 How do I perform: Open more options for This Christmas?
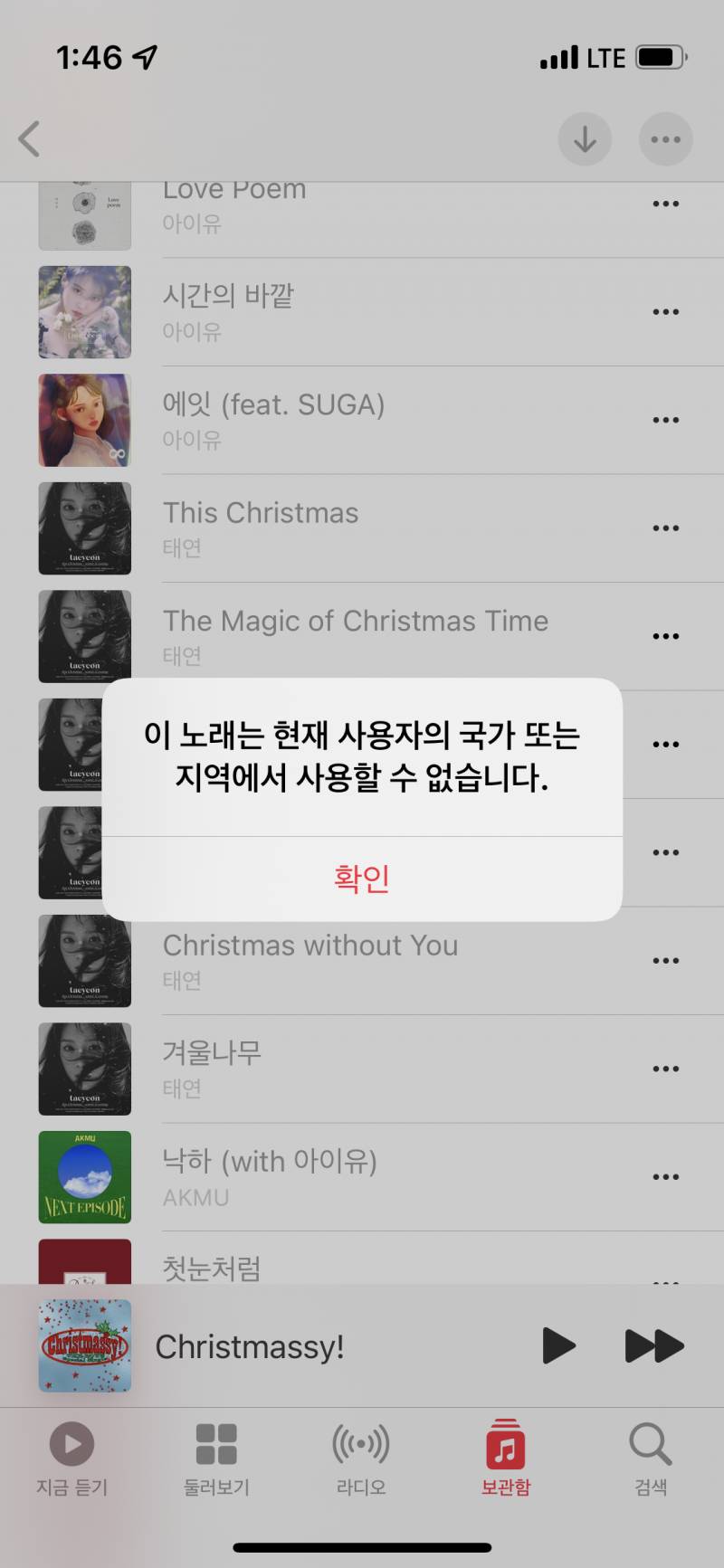click(x=666, y=527)
